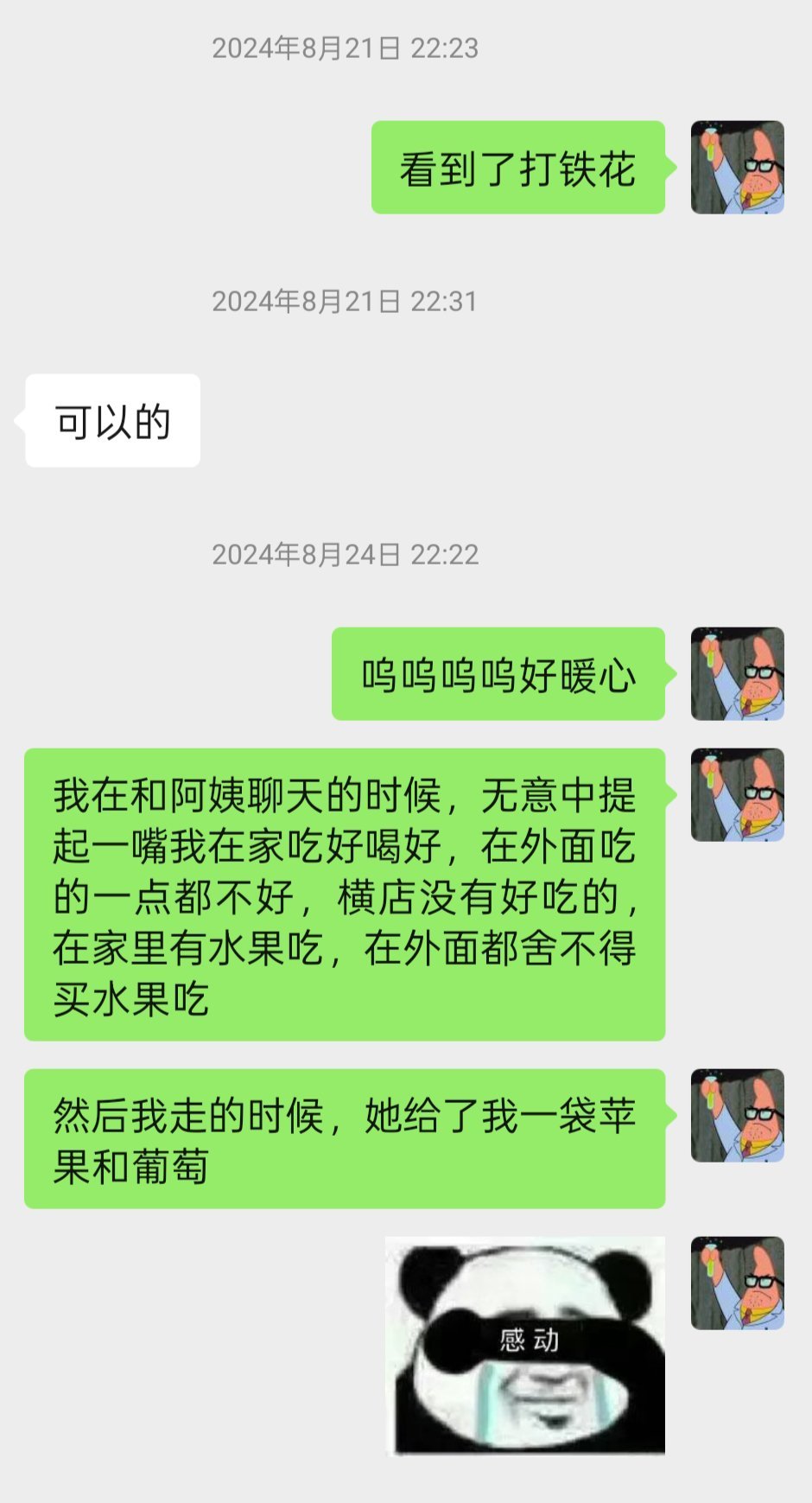
Task: Tap the avatar next to the panda sticker
Action: 737,1283
